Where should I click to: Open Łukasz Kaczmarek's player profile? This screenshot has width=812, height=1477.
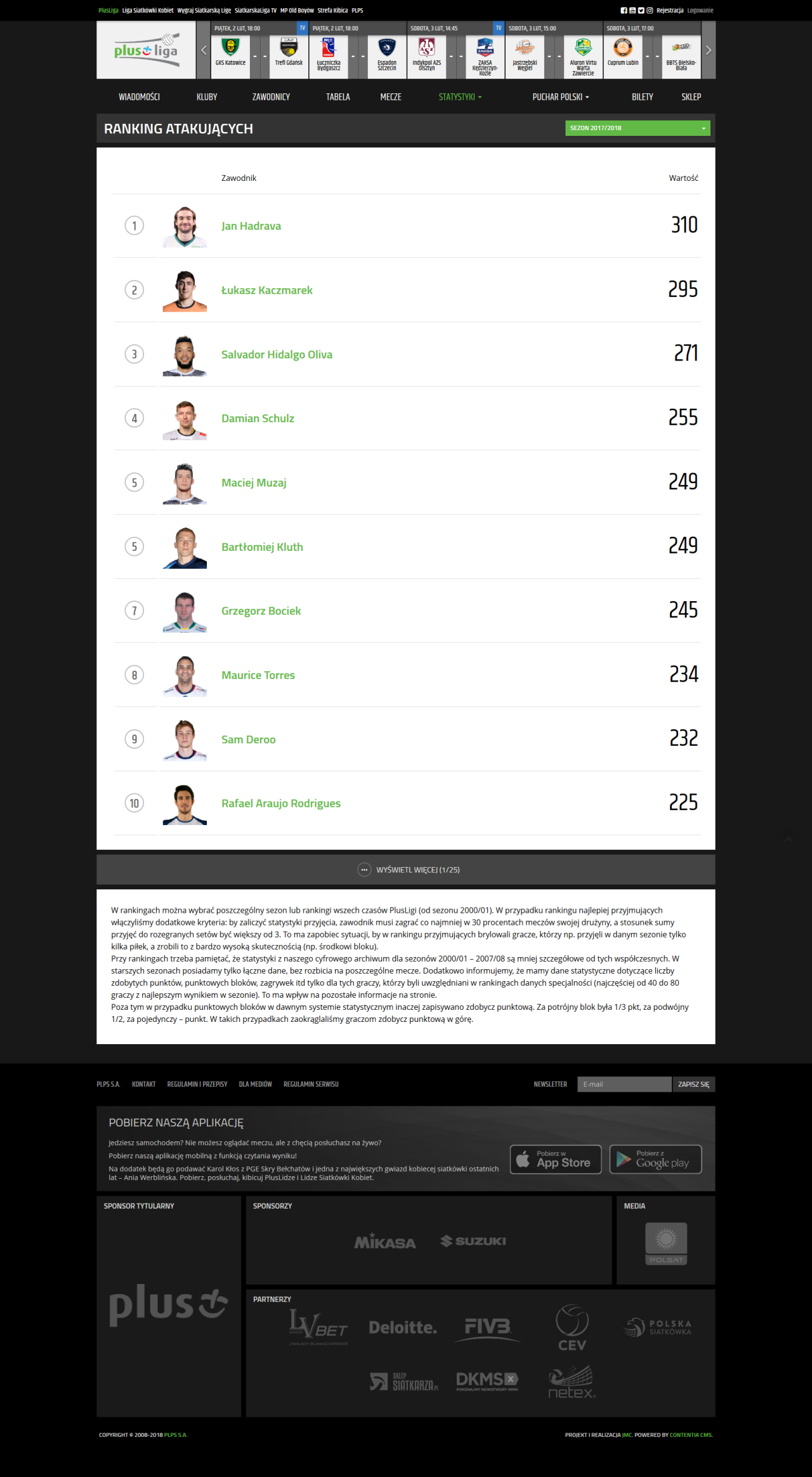tap(267, 290)
